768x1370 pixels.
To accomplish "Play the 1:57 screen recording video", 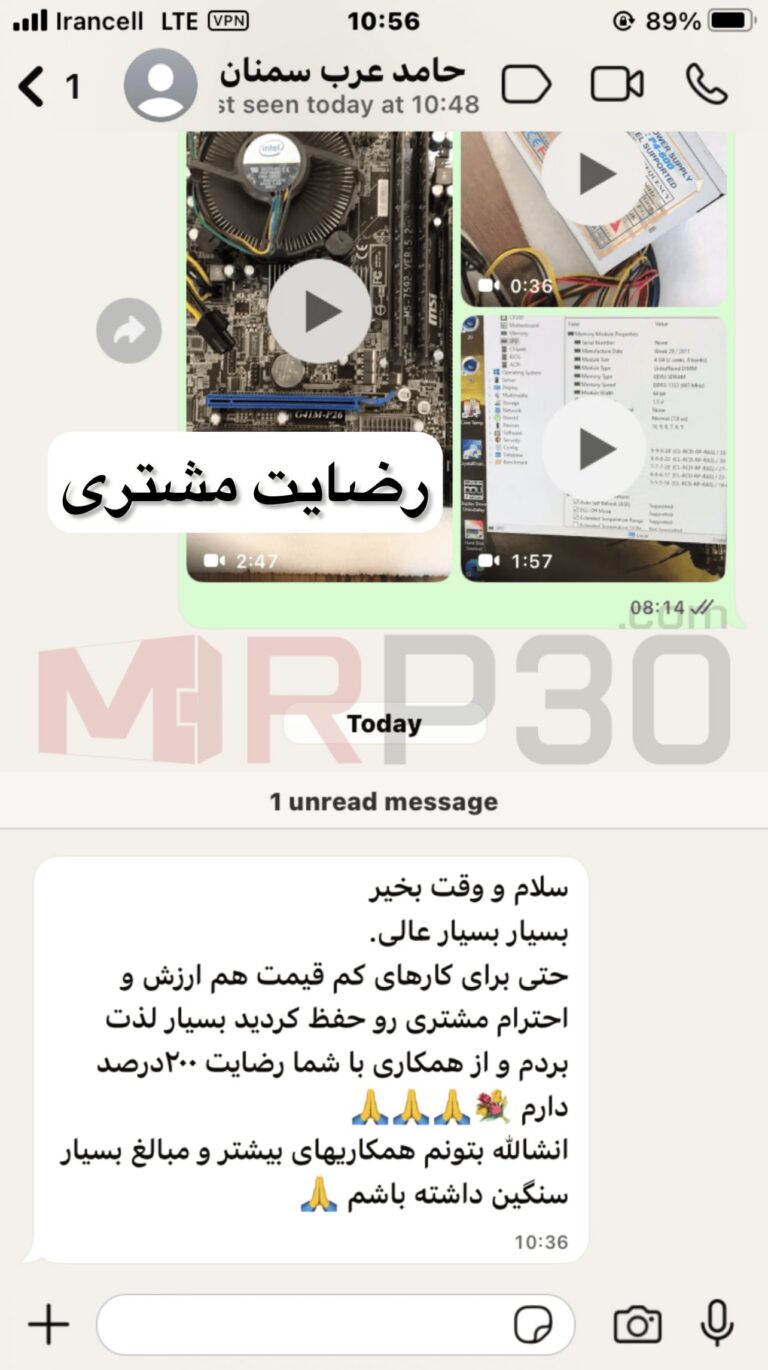I will [x=594, y=449].
